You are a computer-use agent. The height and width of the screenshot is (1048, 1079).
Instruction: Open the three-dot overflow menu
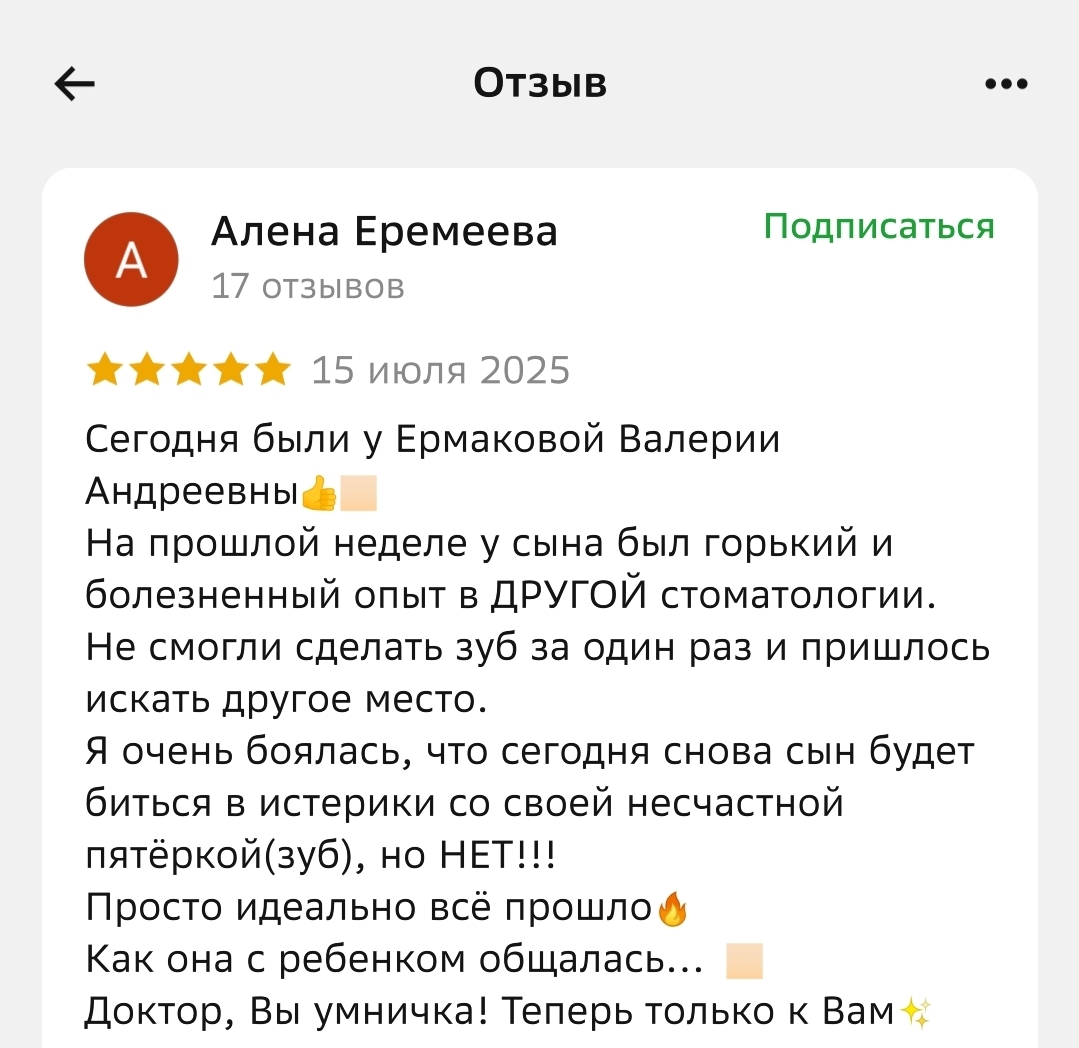1005,85
